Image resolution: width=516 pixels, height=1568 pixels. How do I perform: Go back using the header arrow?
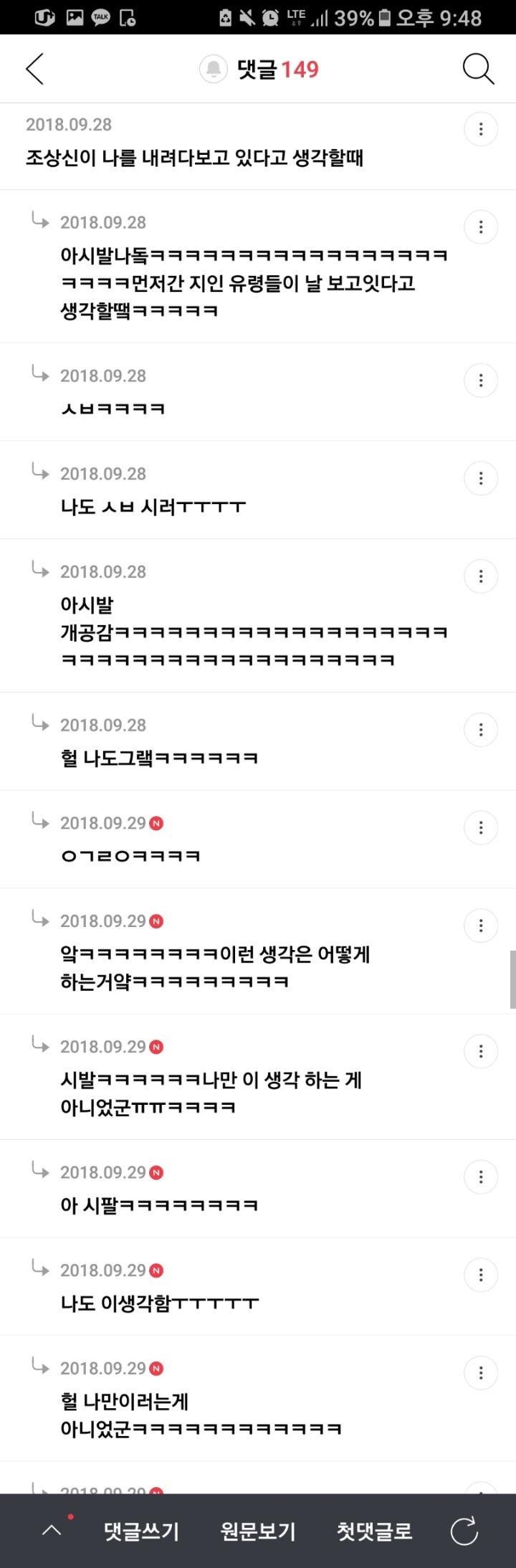(35, 70)
